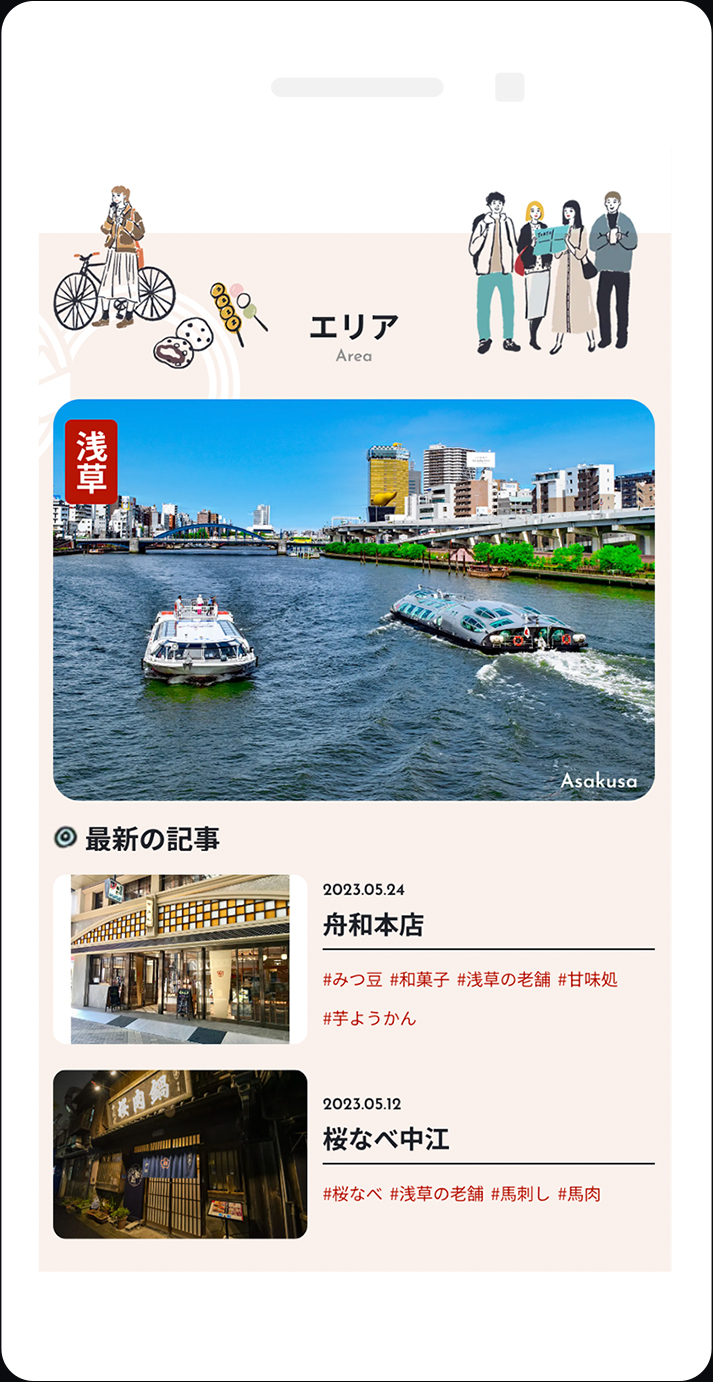Select the #和菓子 hashtag
Image resolution: width=713 pixels, height=1382 pixels.
(x=419, y=979)
